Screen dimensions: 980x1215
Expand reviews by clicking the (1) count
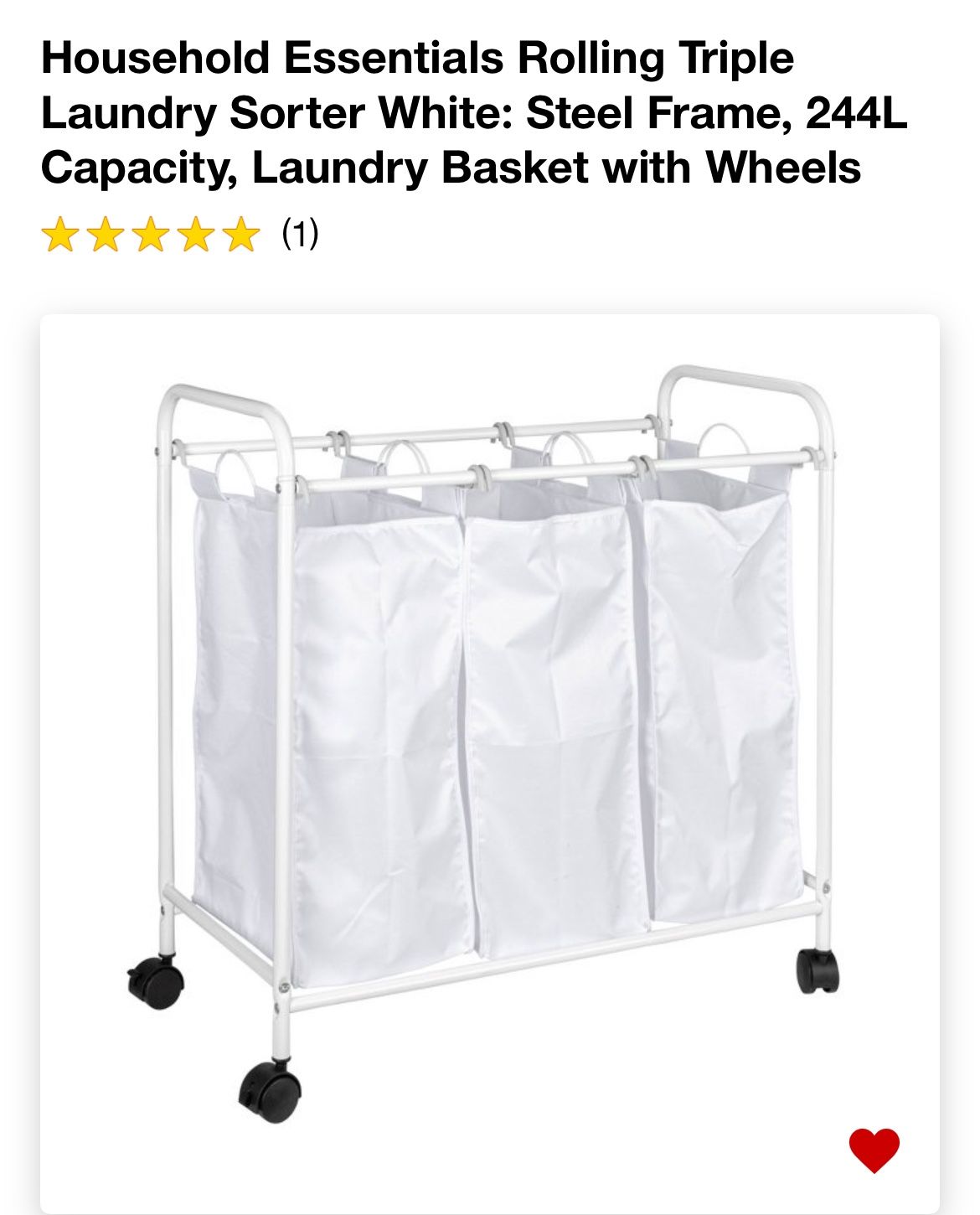[x=302, y=232]
